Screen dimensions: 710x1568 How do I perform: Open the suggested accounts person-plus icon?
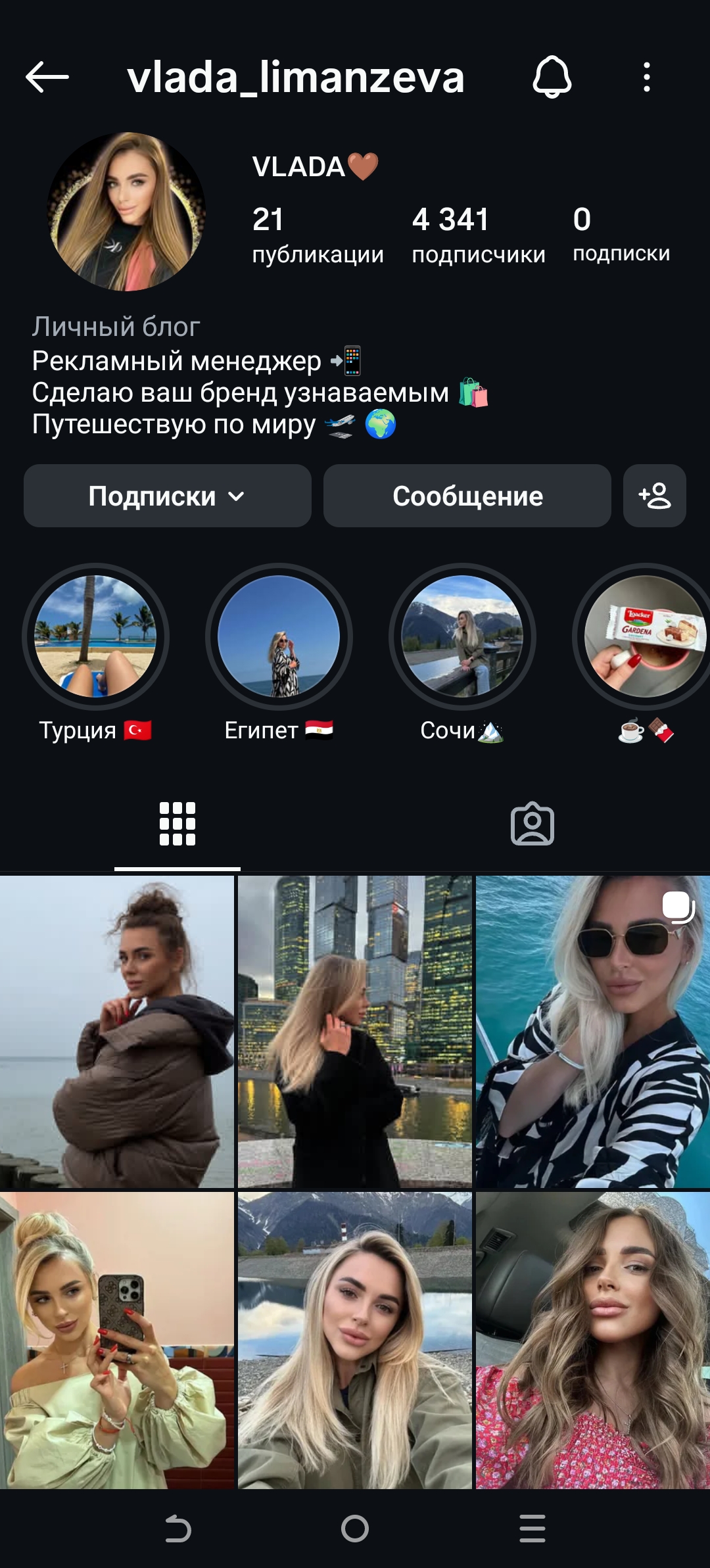coord(655,496)
